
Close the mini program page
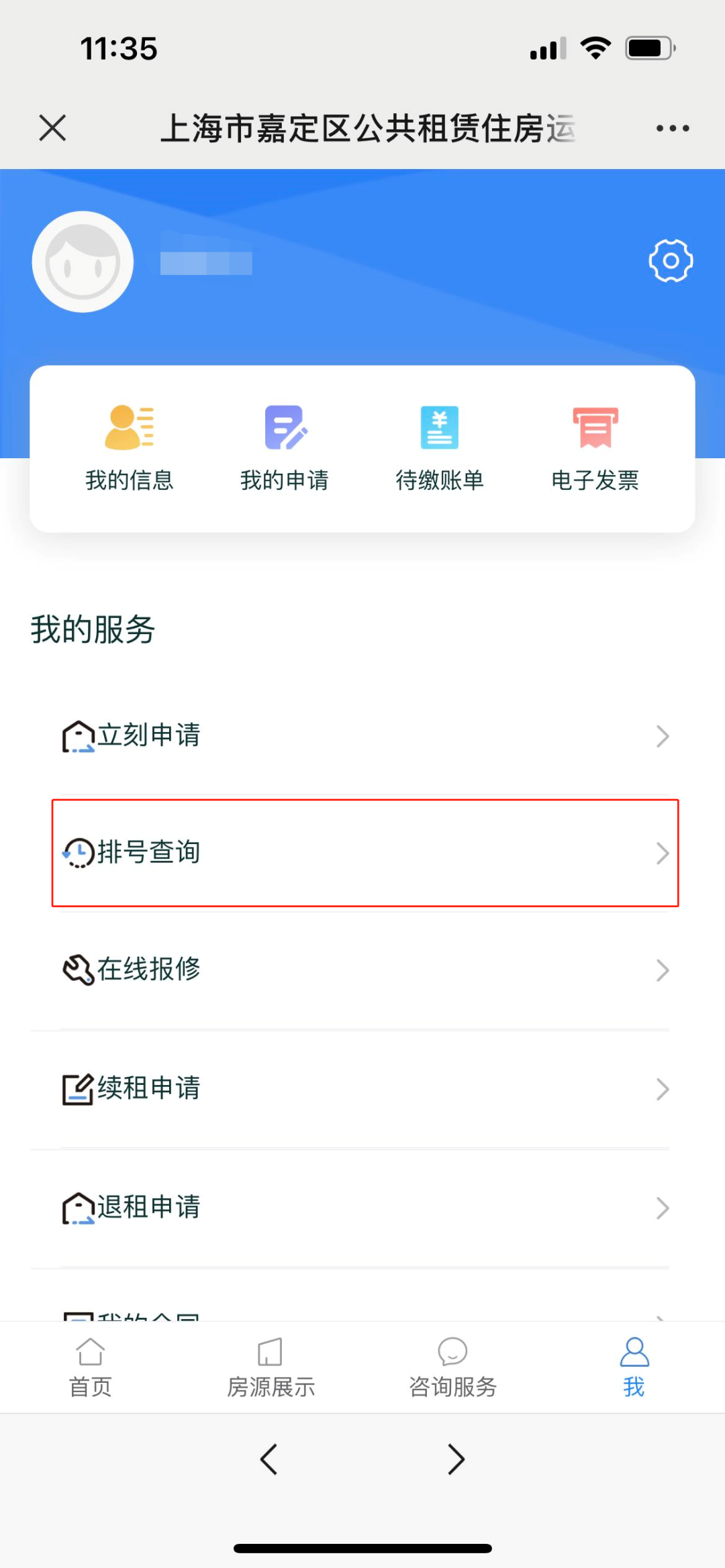coord(52,127)
